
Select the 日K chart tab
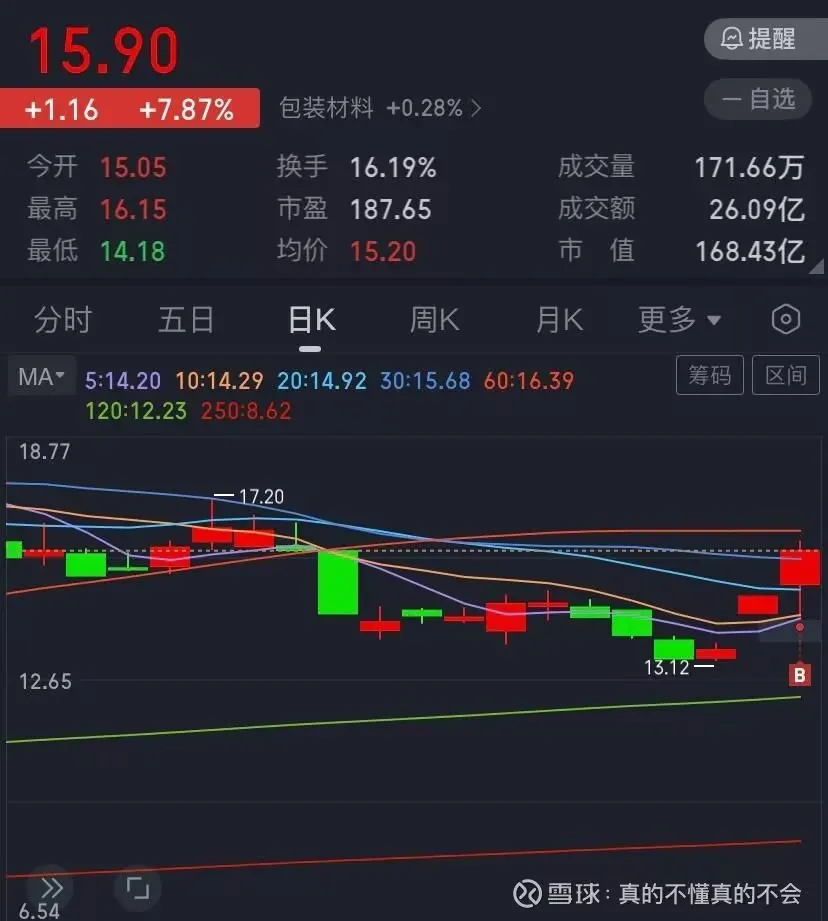coord(311,320)
